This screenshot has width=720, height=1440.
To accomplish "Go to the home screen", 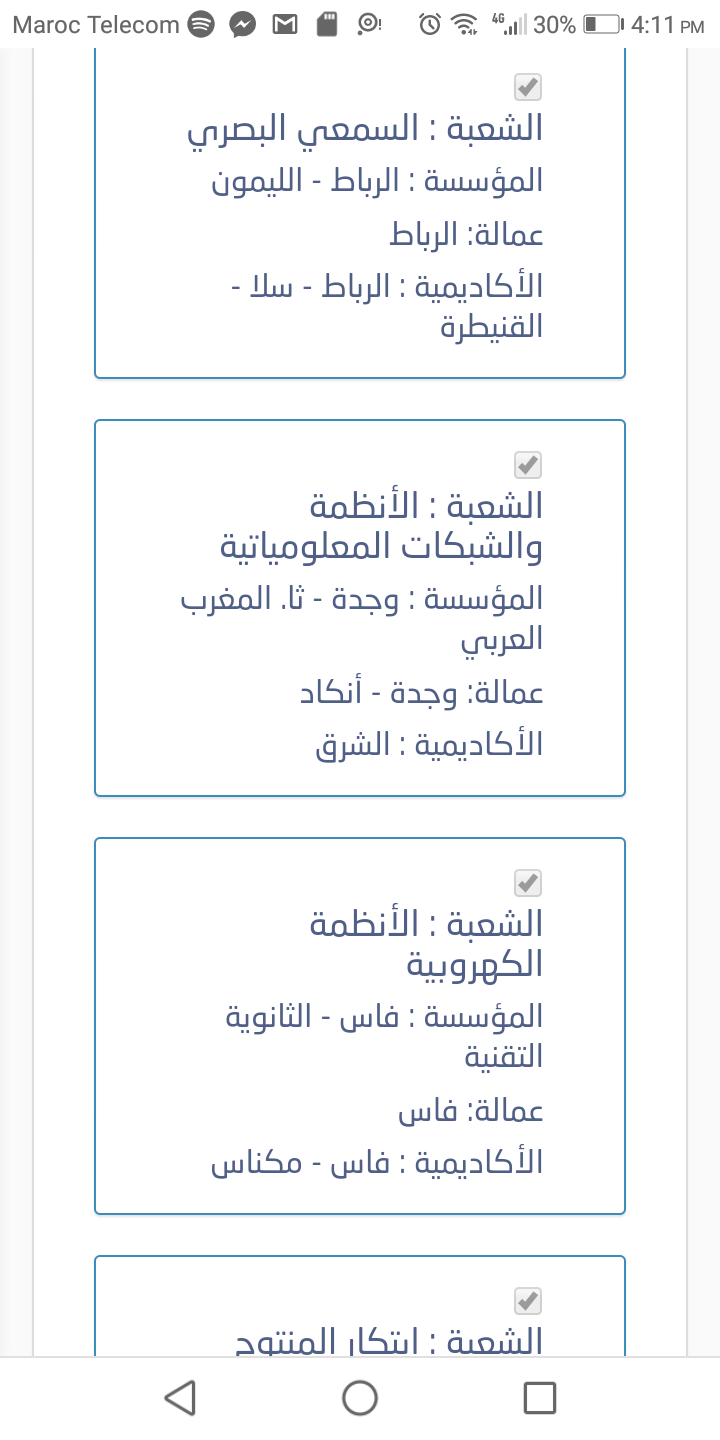I will pos(360,1397).
